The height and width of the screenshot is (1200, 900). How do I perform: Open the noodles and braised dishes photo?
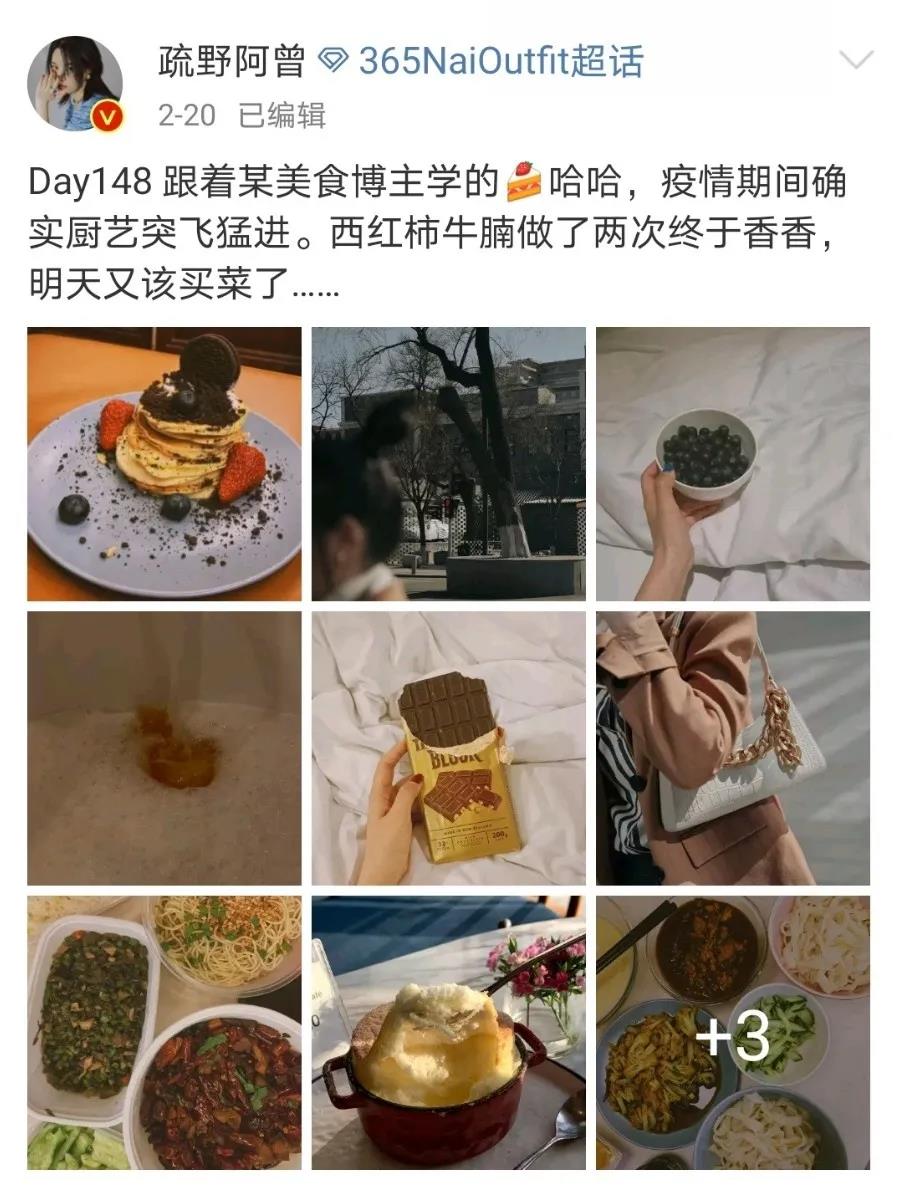coord(164,1032)
